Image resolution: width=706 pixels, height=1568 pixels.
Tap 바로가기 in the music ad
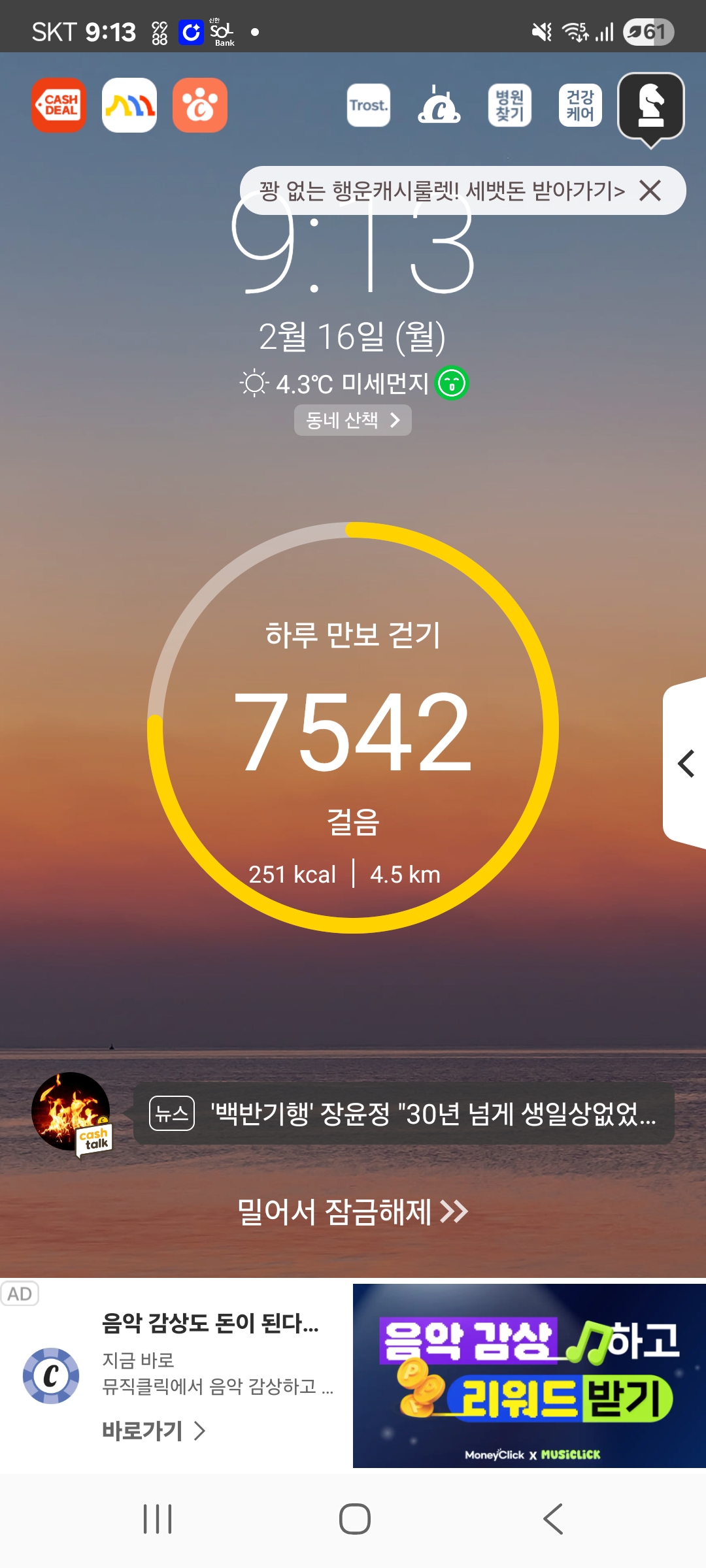point(154,1431)
